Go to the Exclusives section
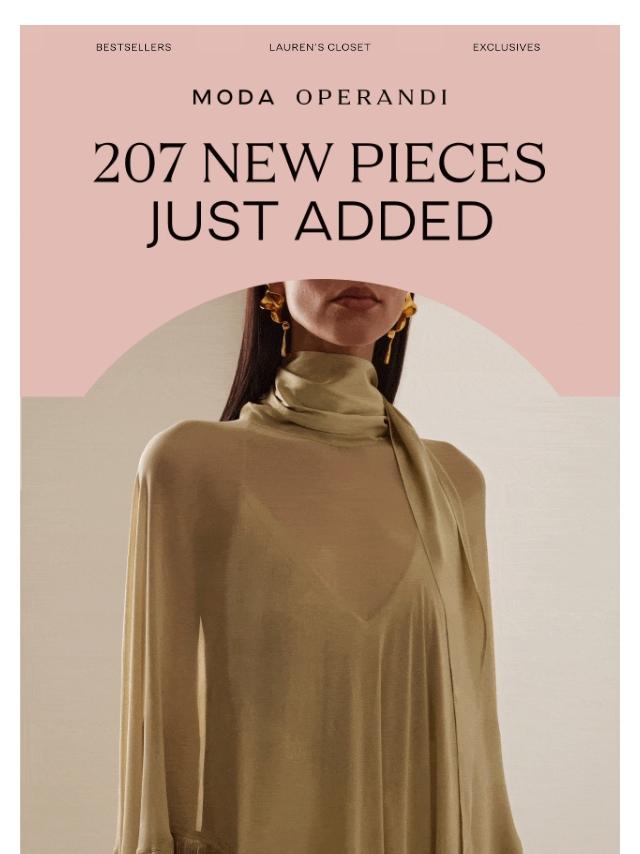This screenshot has height=854, width=640. pos(506,47)
